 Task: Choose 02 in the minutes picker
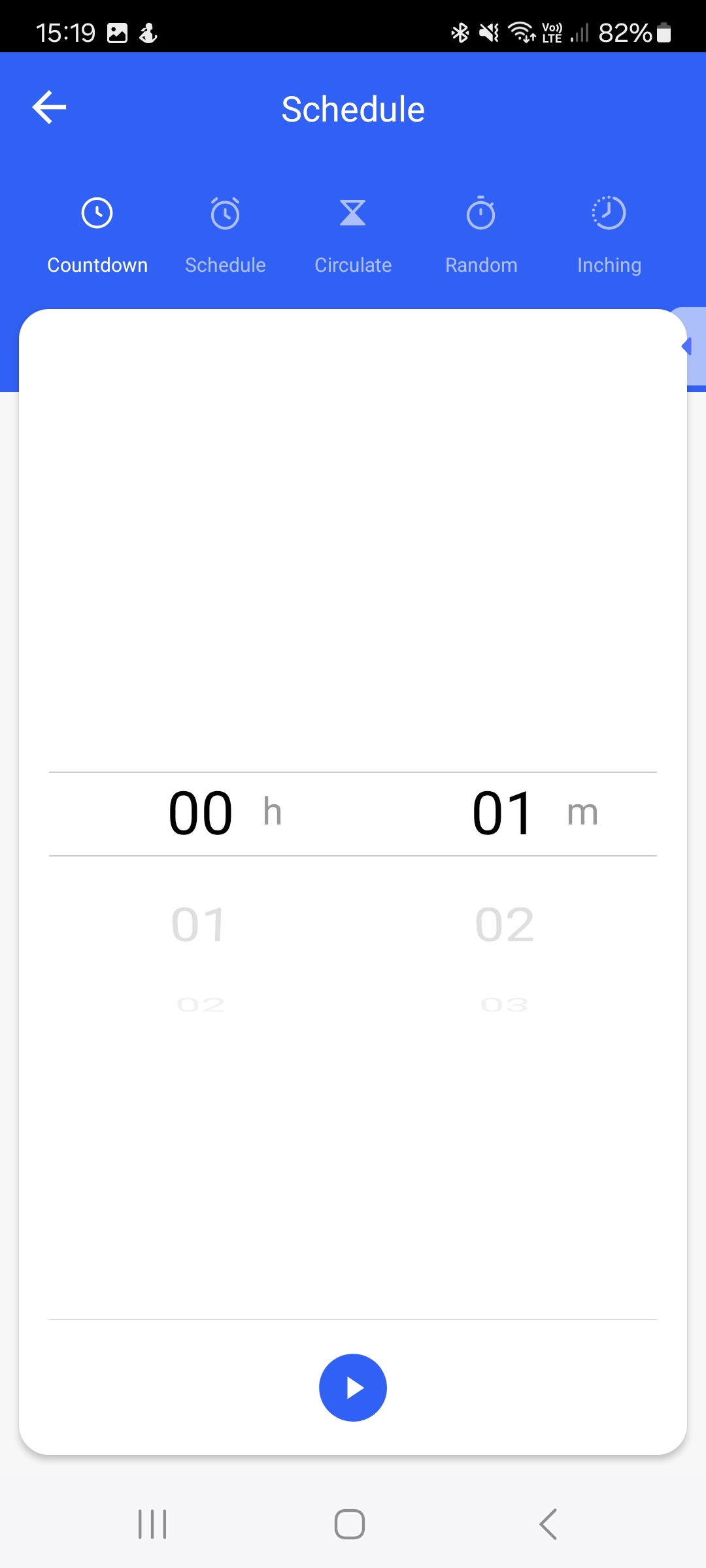point(504,925)
